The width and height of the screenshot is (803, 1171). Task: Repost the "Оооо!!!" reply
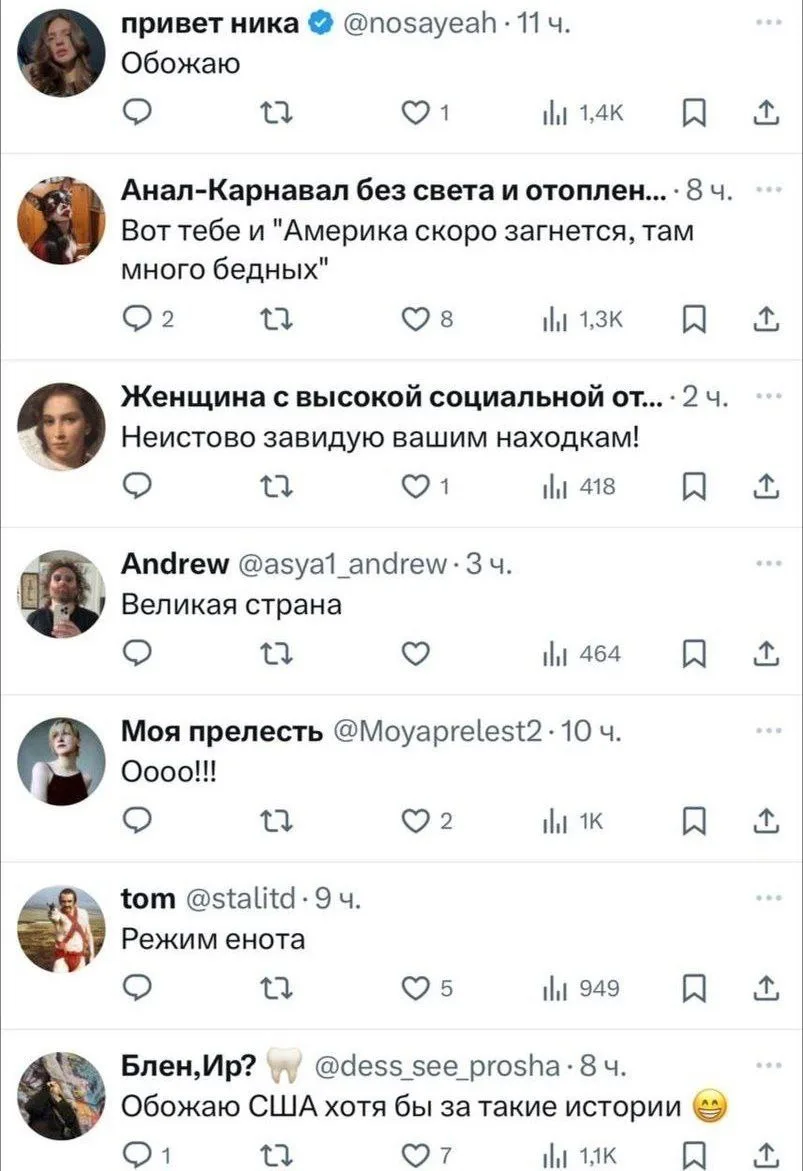pos(276,821)
